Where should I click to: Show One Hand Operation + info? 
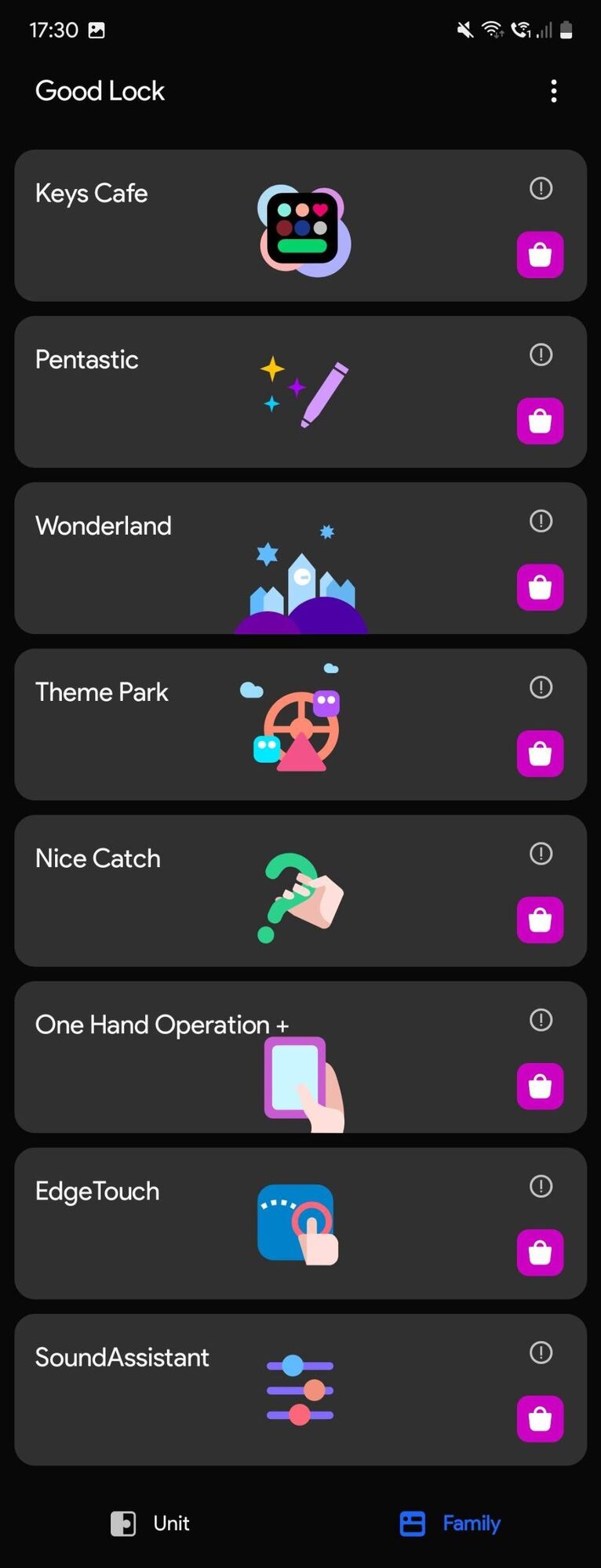[x=541, y=1019]
